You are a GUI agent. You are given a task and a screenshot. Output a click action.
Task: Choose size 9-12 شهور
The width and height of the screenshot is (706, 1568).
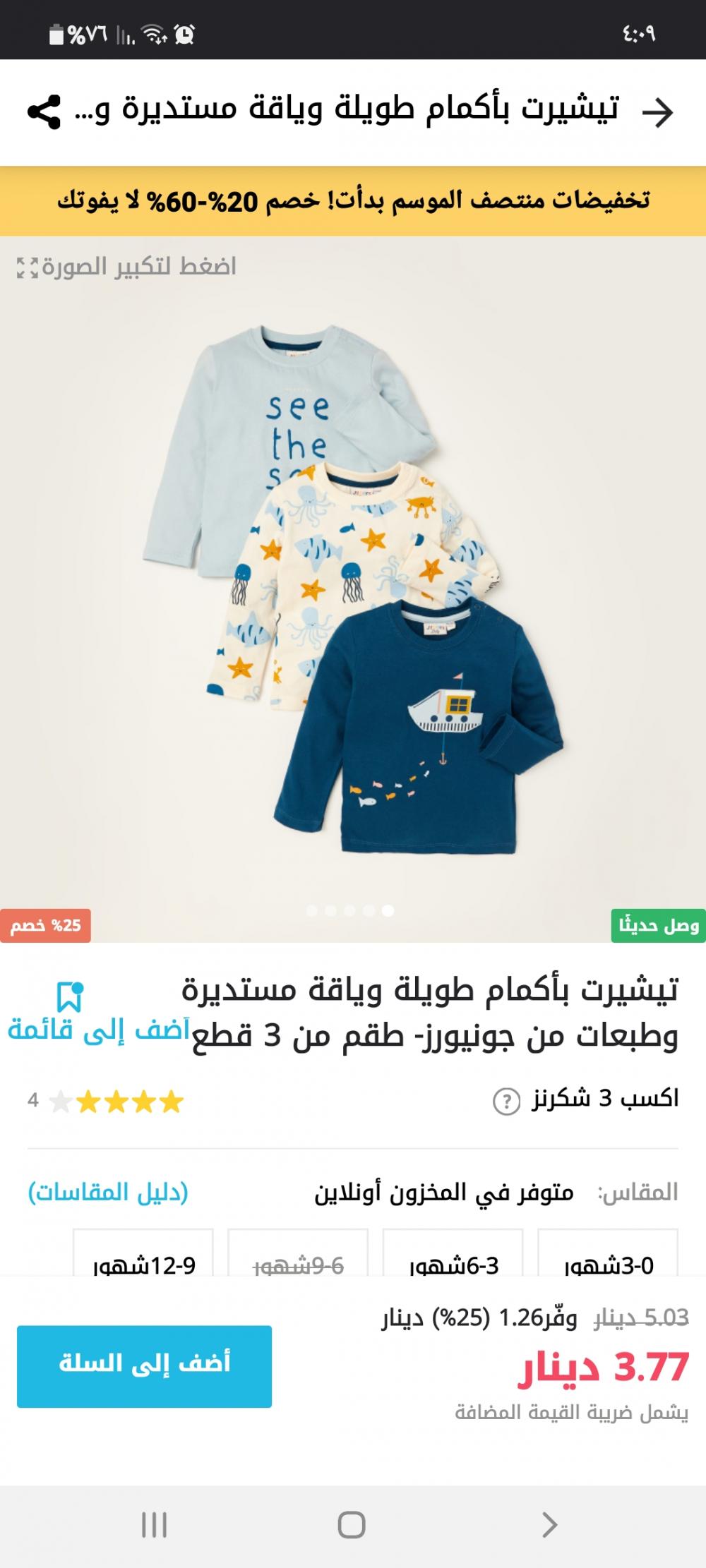[x=143, y=1253]
